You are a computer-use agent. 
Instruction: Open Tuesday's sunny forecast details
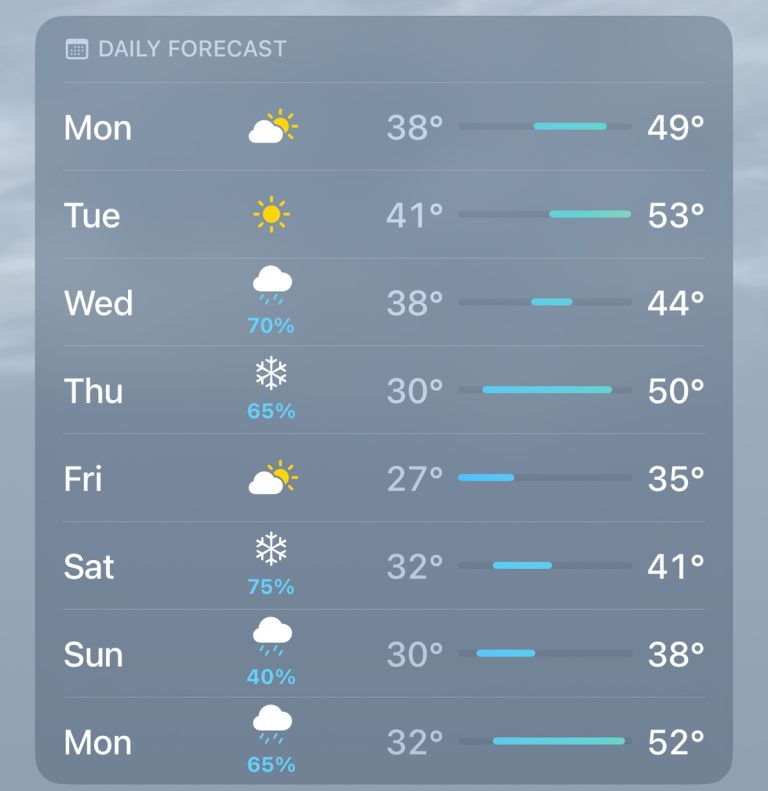(x=384, y=215)
